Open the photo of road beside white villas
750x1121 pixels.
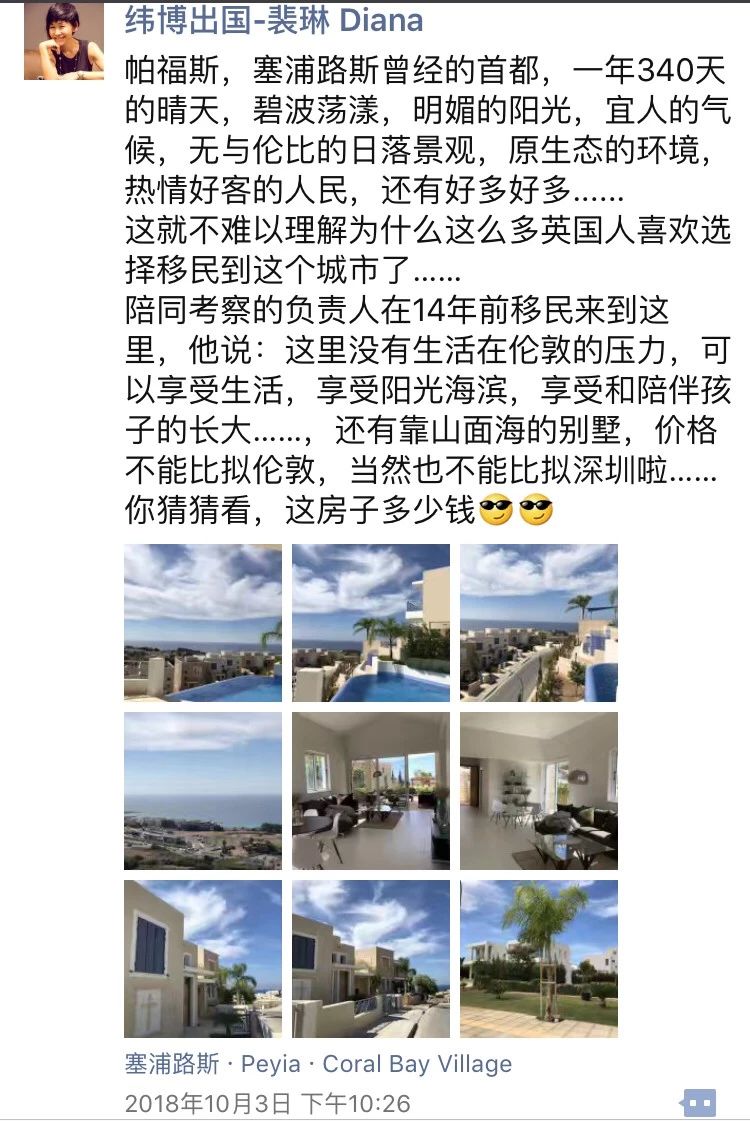tap(539, 623)
